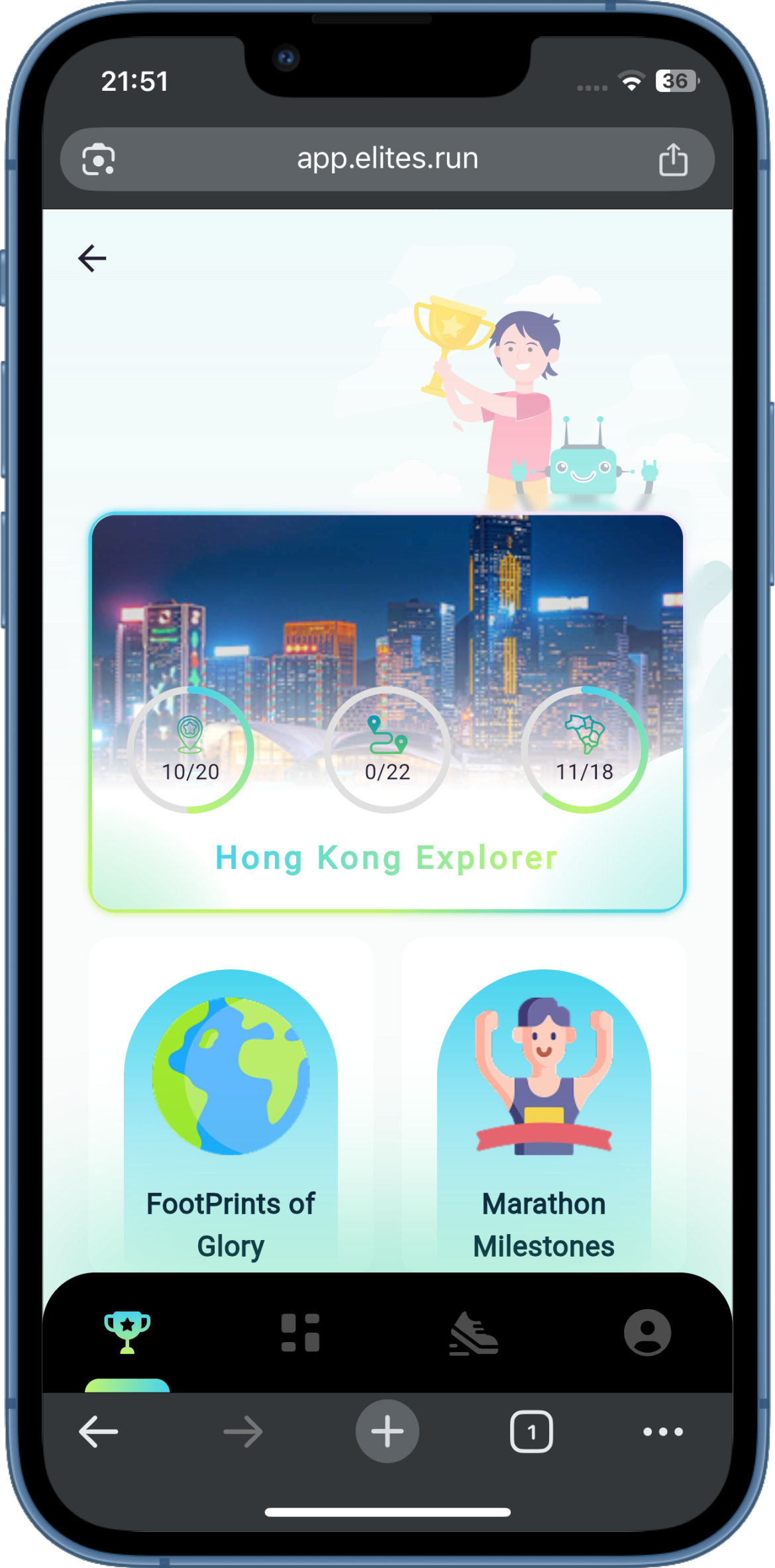Navigate back in the browser toolbar
775x1568 pixels.
[99, 1432]
